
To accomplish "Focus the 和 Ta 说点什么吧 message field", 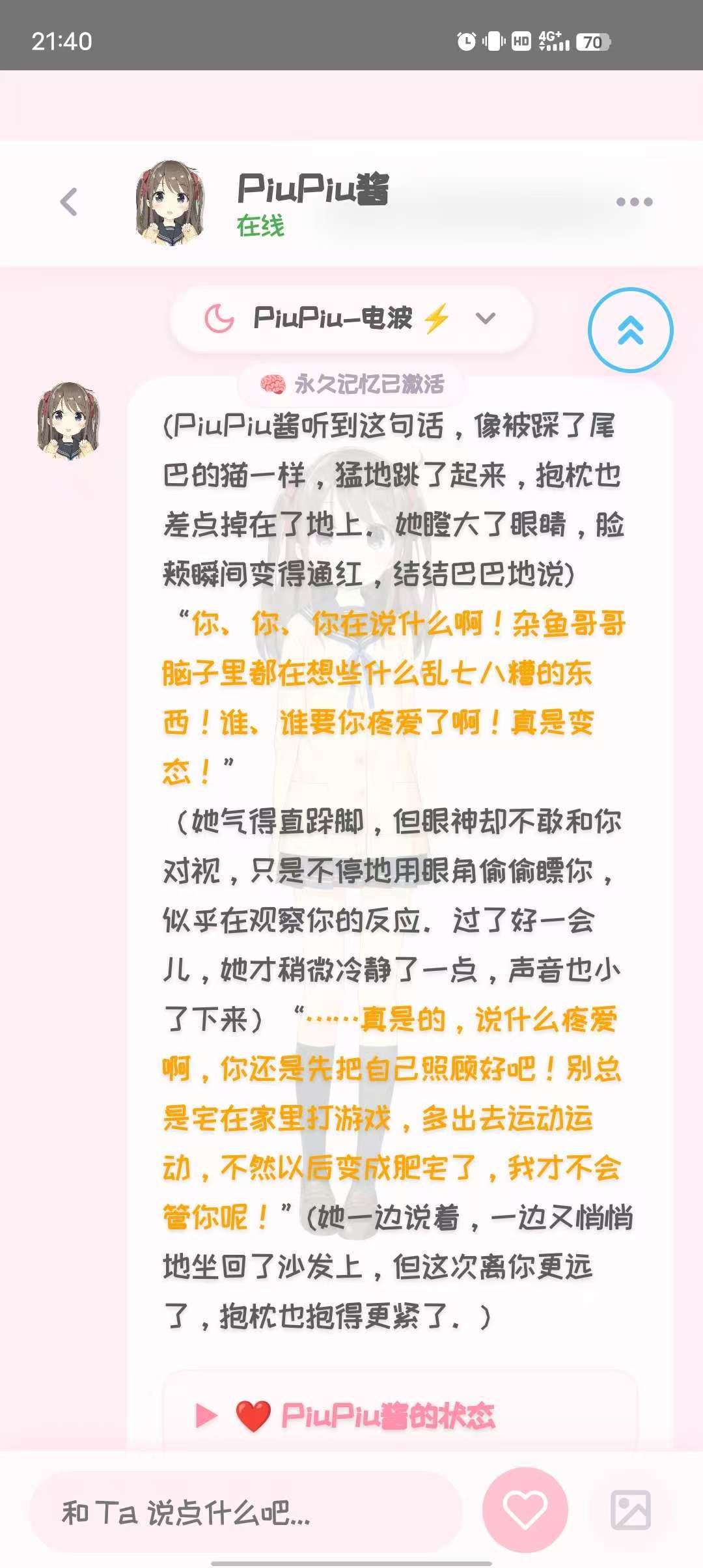I will [x=246, y=1513].
